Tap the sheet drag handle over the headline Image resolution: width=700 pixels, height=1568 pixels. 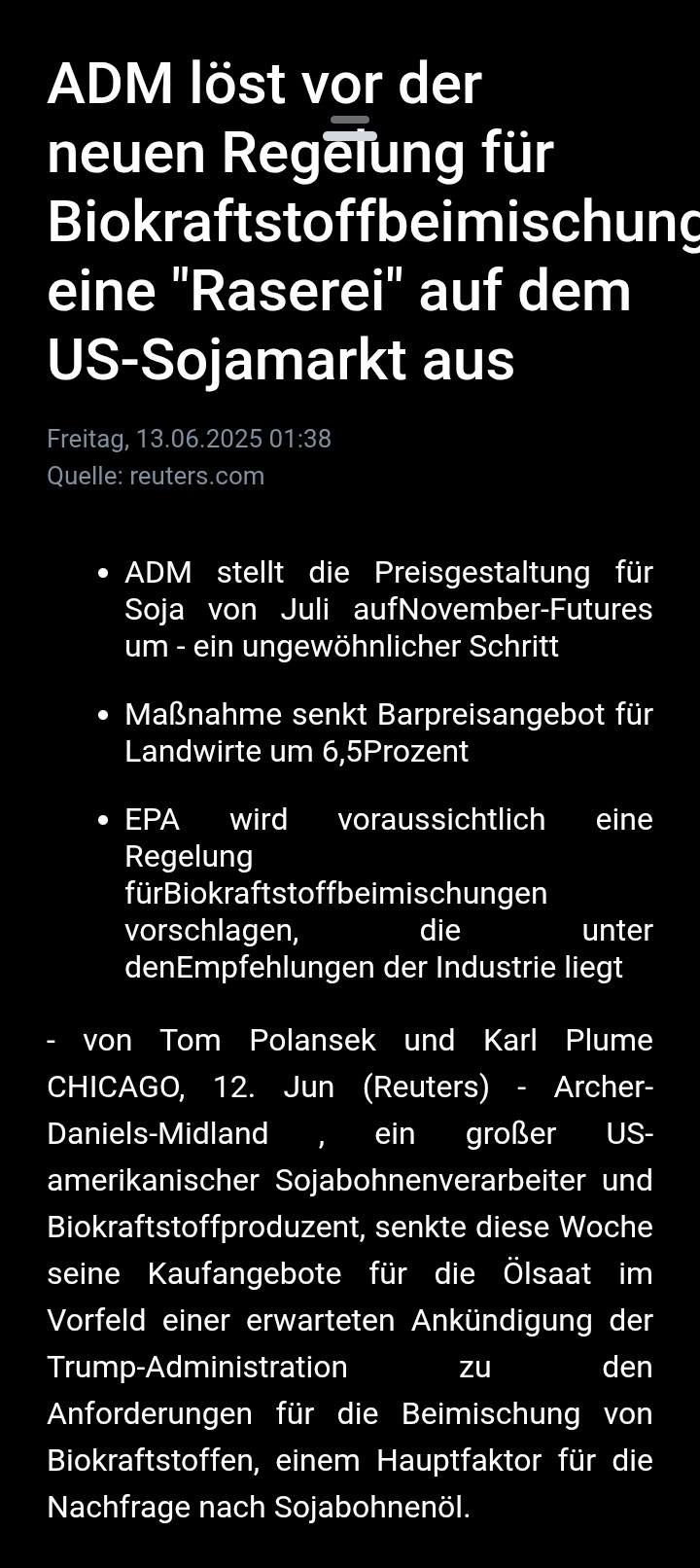coord(349,128)
